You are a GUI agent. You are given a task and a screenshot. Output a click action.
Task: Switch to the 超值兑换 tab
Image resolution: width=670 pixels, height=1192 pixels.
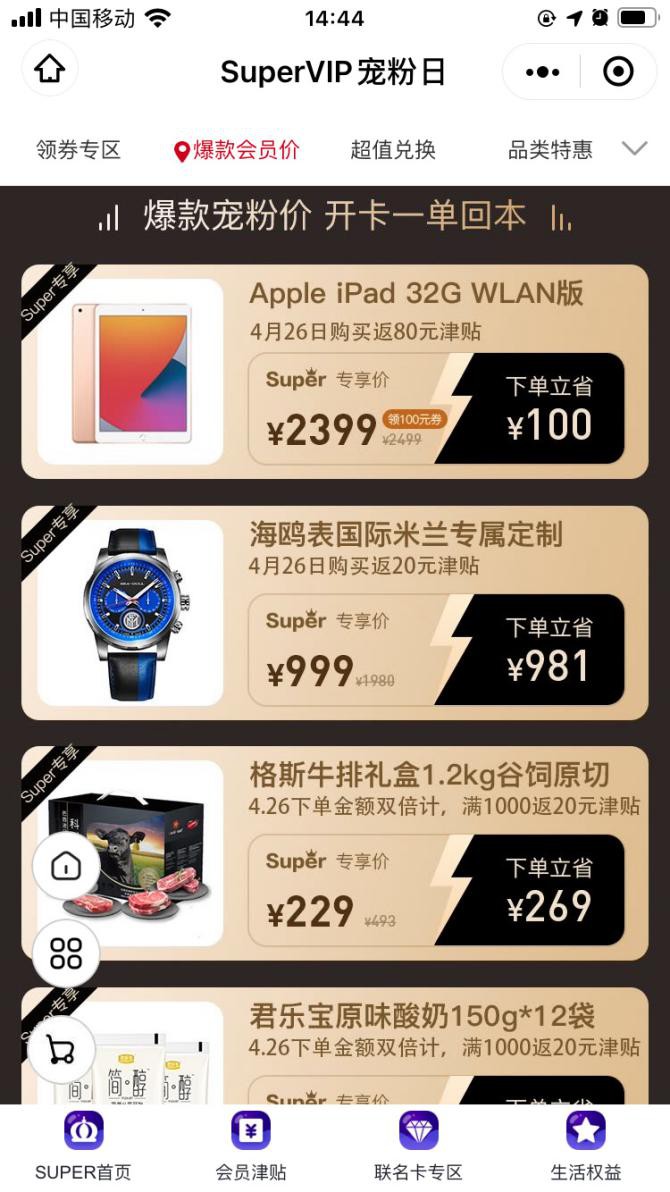pos(393,150)
